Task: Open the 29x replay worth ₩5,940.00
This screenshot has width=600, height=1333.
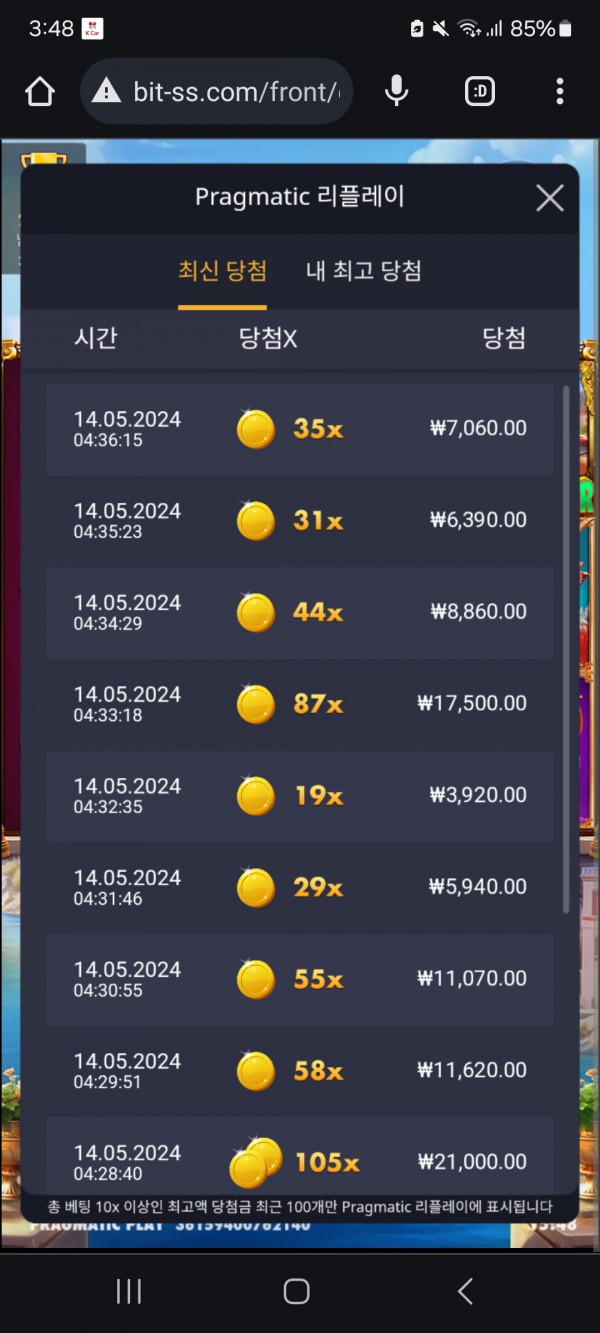Action: click(299, 888)
